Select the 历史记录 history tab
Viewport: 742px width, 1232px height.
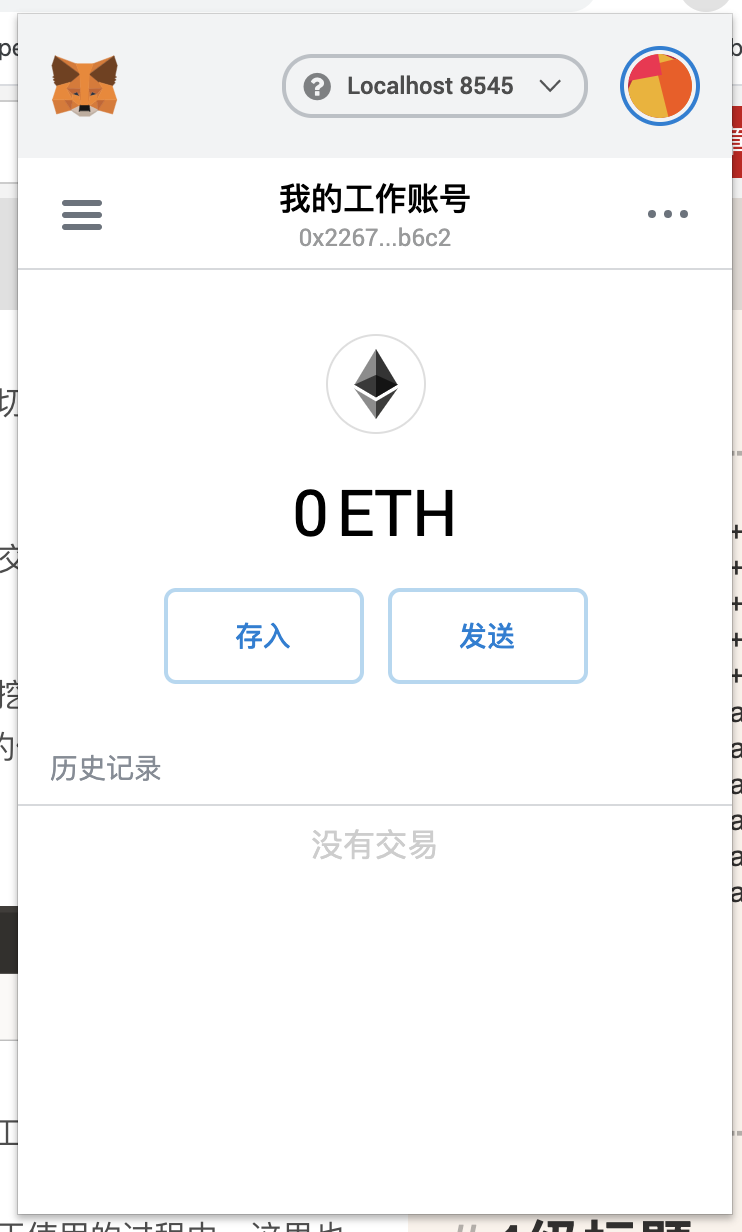pos(105,768)
